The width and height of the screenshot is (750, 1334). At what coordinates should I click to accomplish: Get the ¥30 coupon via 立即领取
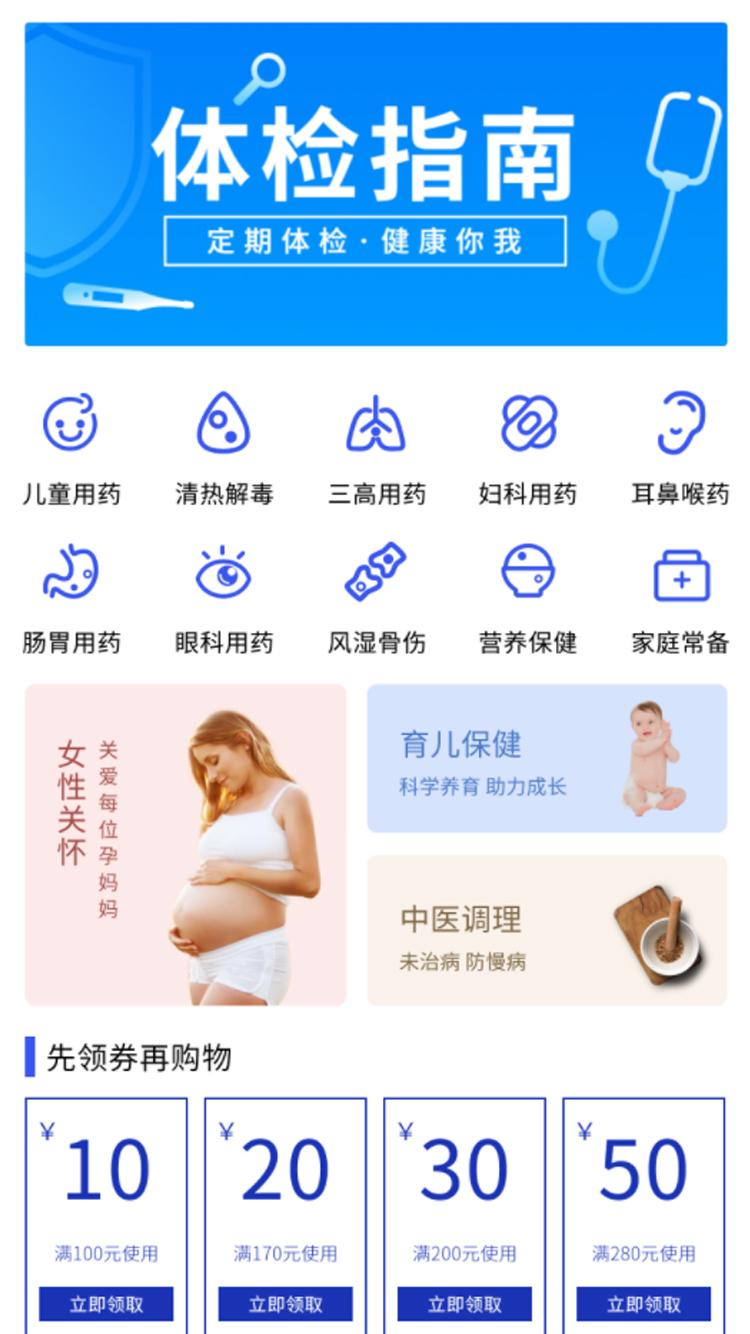click(x=464, y=1304)
